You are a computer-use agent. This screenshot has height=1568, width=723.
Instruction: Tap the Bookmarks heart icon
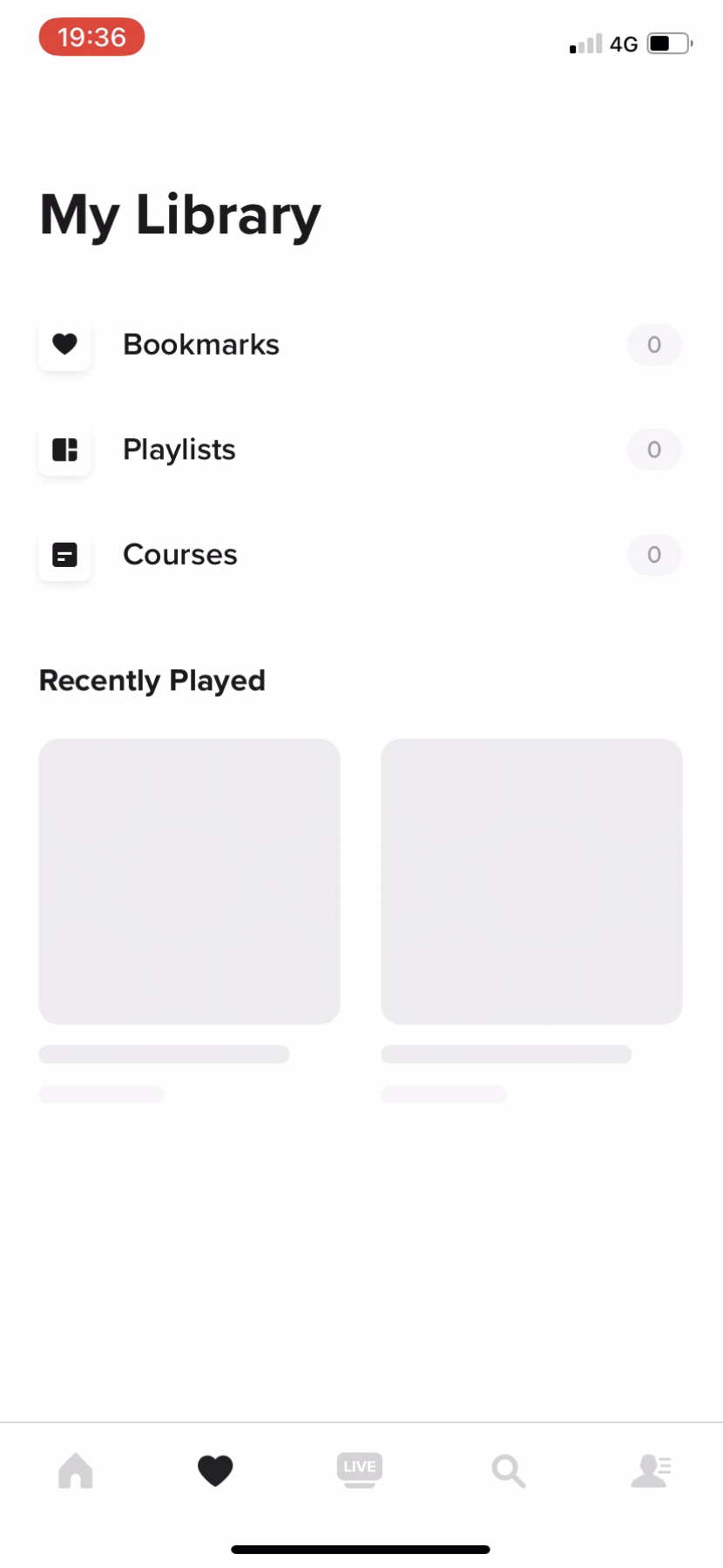(64, 344)
